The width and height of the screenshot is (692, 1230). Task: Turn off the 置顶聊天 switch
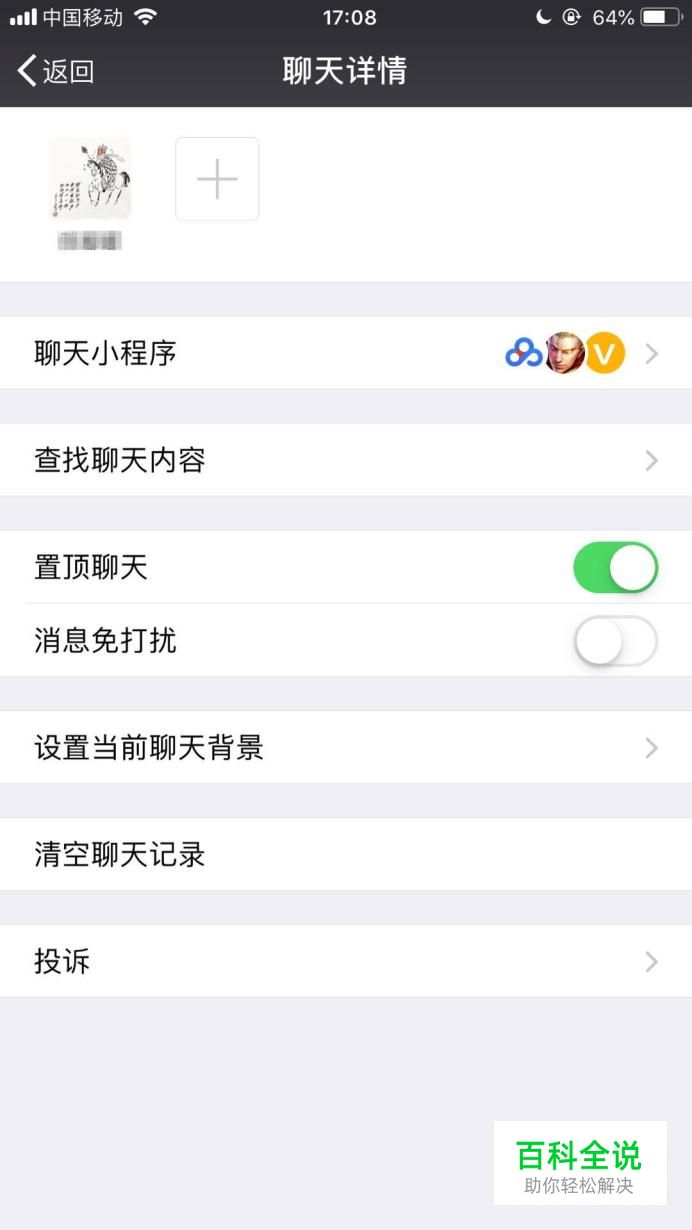615,568
